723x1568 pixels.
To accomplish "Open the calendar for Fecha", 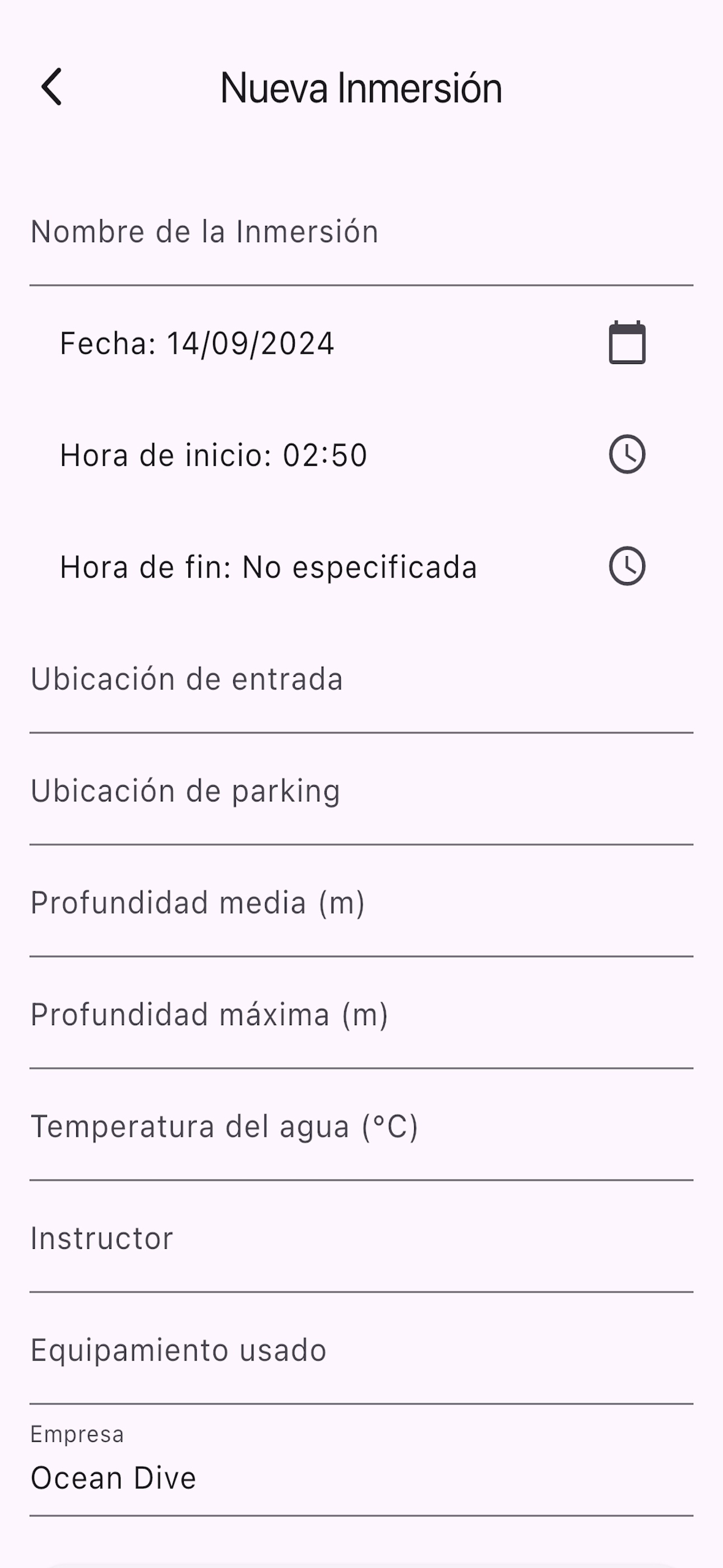I will [627, 343].
